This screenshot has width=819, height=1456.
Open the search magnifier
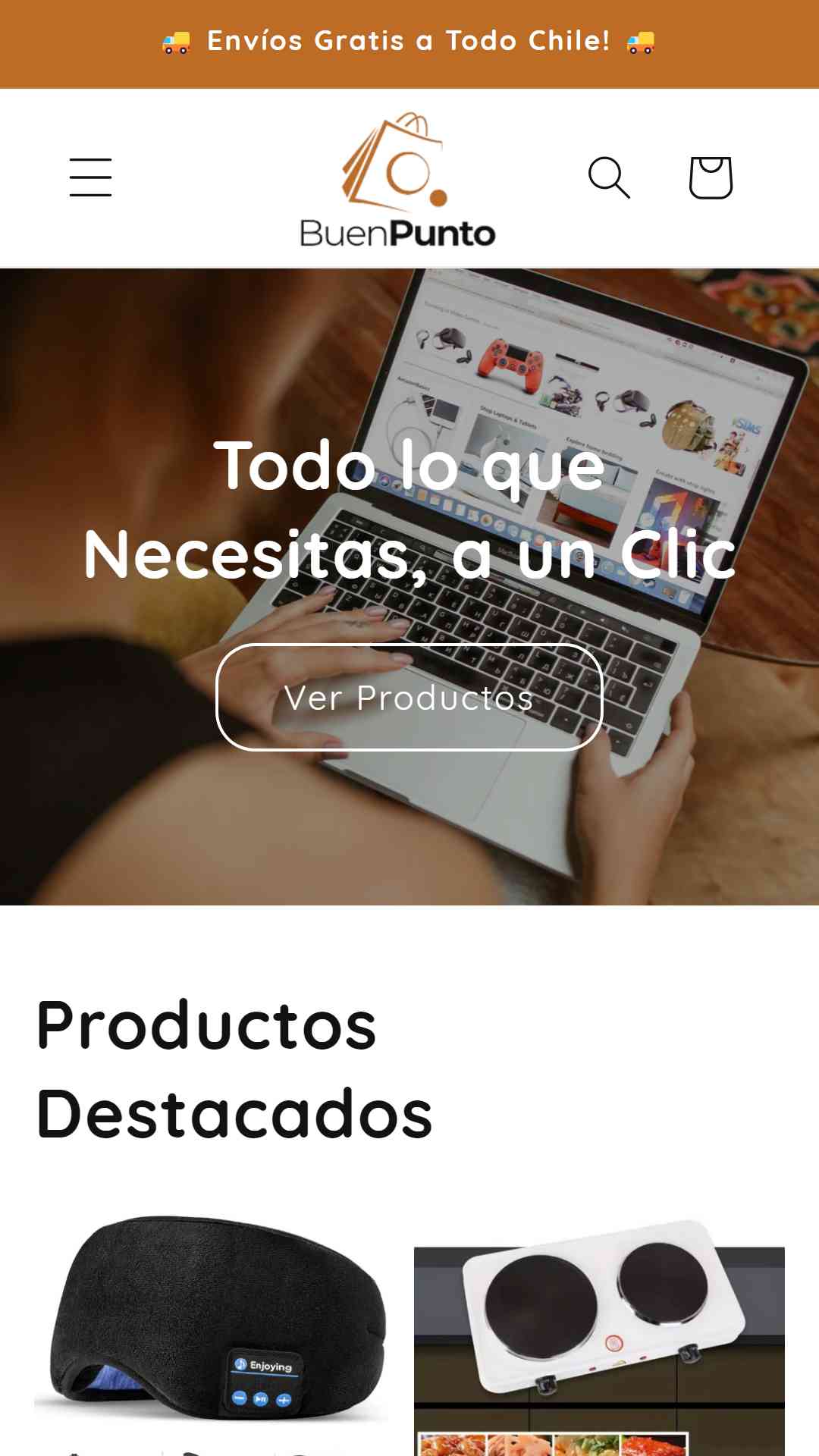[609, 177]
